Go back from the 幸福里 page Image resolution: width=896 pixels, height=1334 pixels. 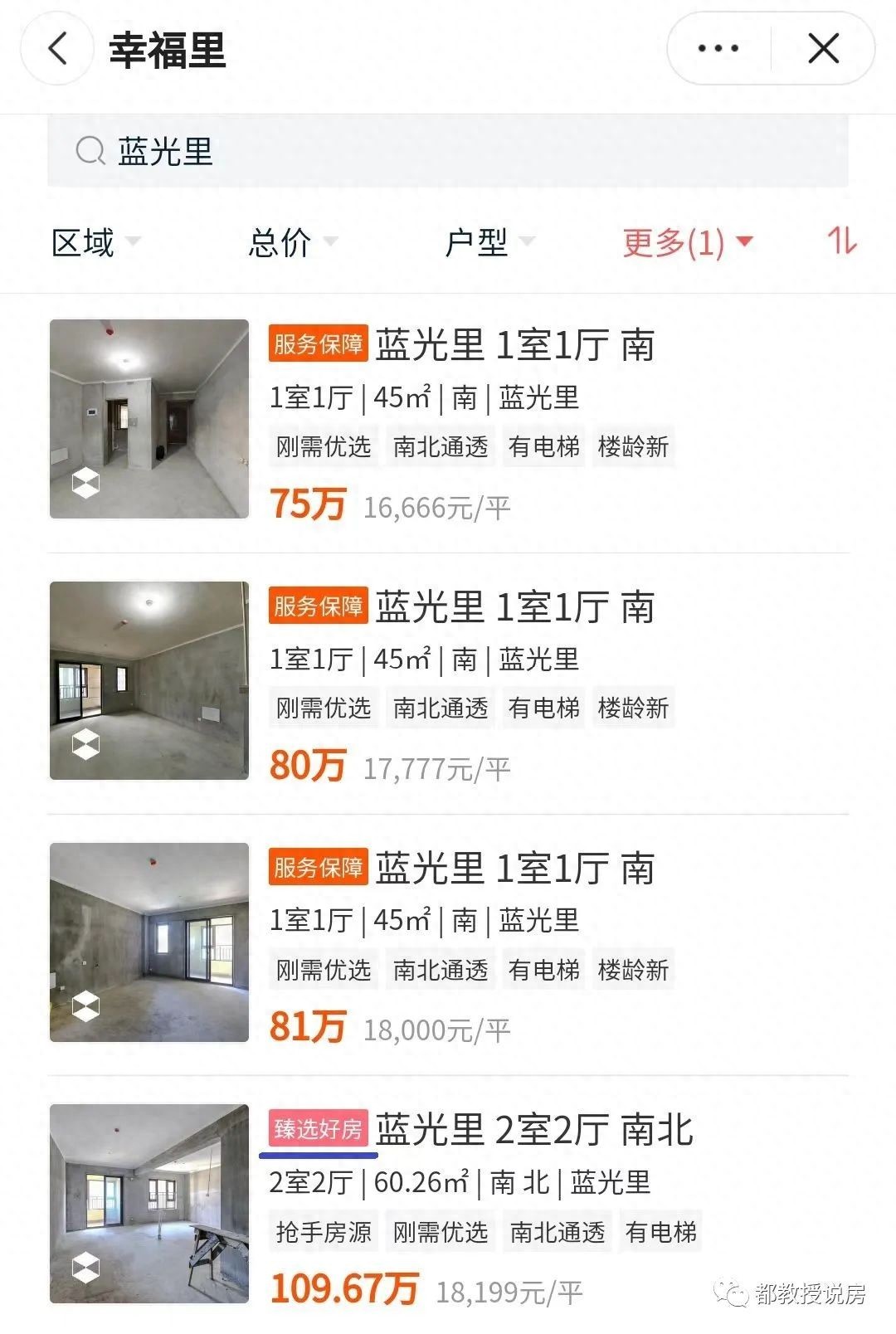click(56, 49)
